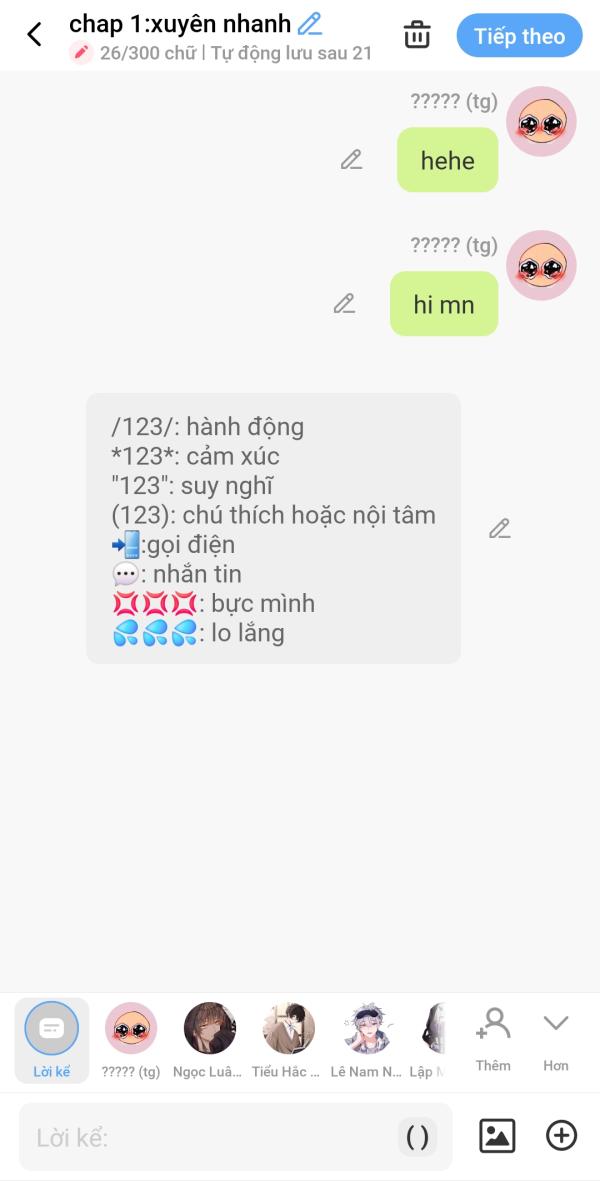The image size is (600, 1181).
Task: Edit the 'hi mn' message
Action: coord(344,304)
